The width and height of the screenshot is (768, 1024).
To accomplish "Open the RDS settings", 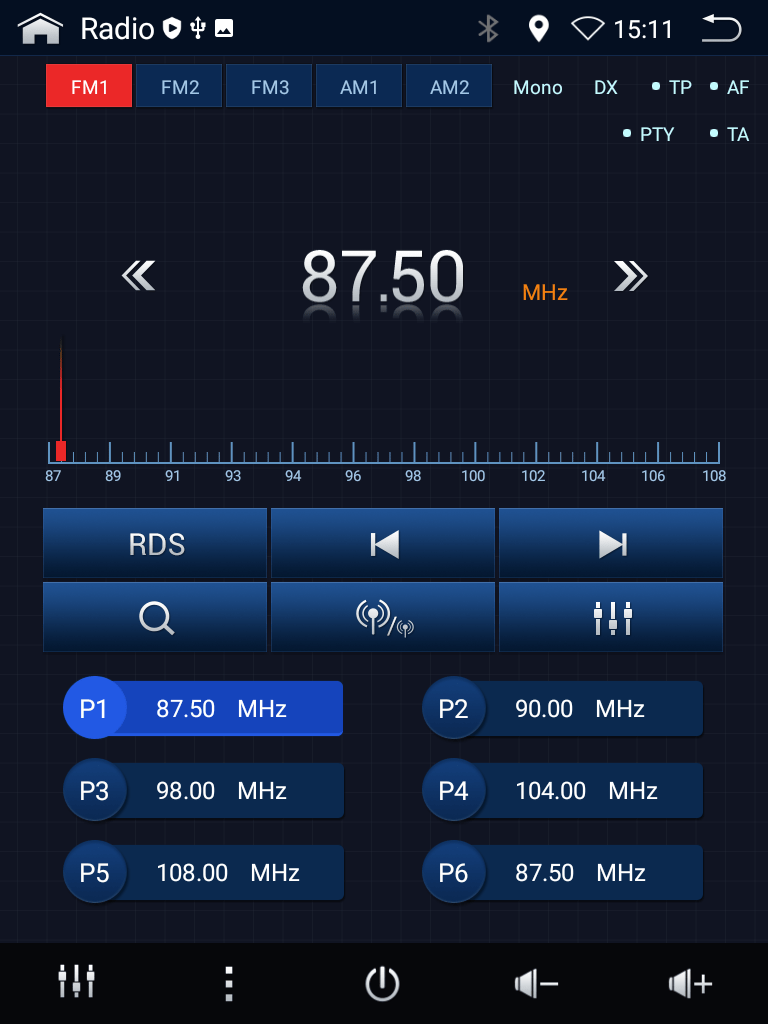I will click(156, 544).
